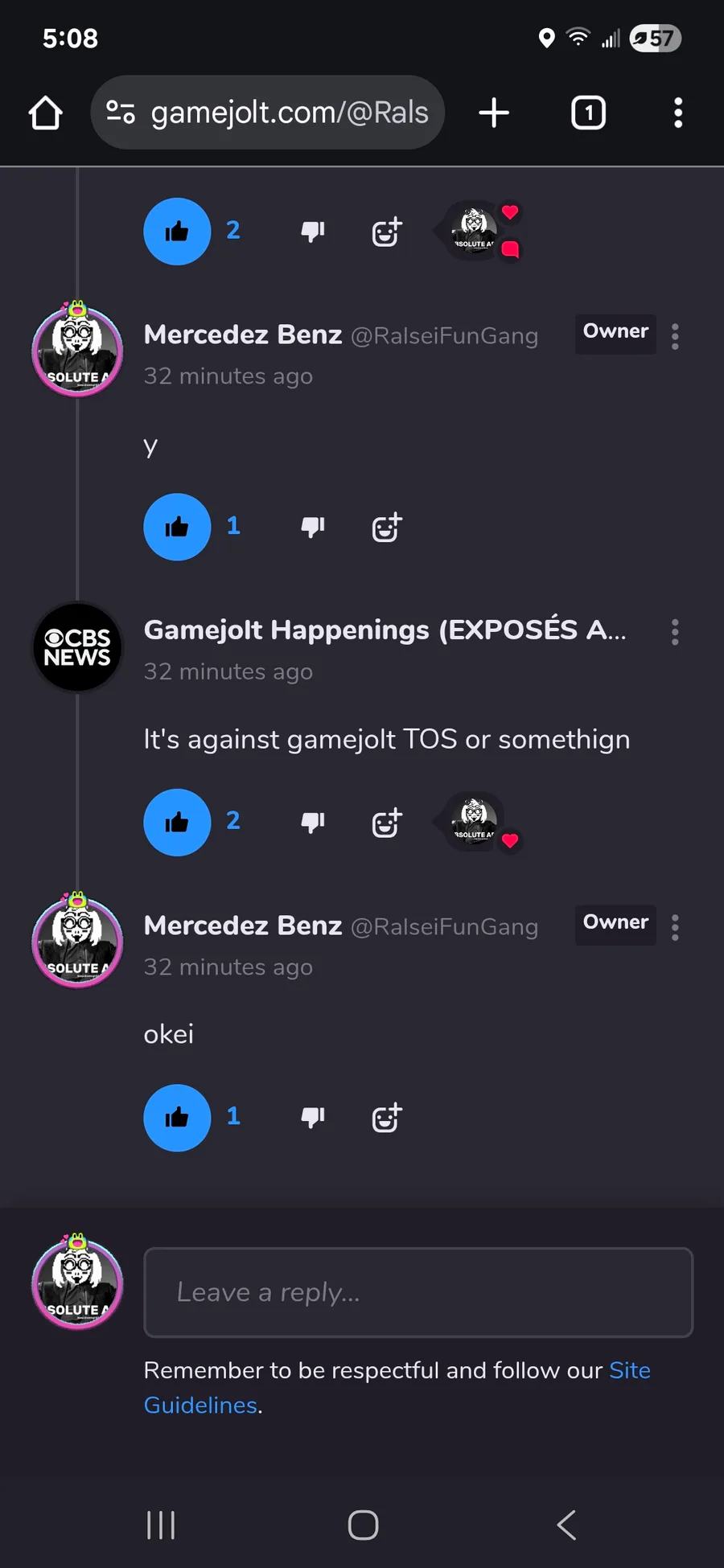Tap the gamejolt.com address bar
The height and width of the screenshot is (1568, 724).
click(x=267, y=113)
